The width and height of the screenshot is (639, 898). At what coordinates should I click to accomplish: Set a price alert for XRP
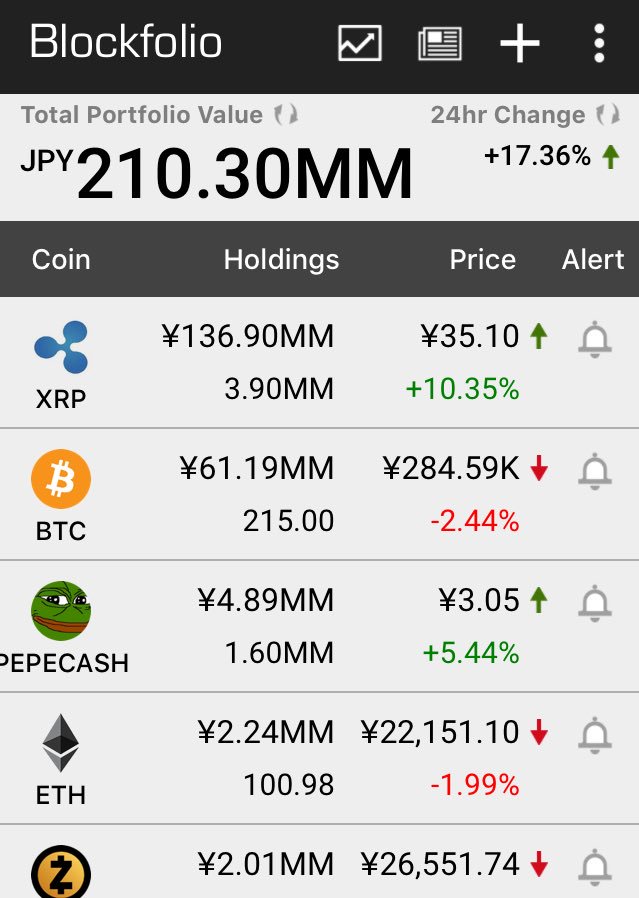595,340
